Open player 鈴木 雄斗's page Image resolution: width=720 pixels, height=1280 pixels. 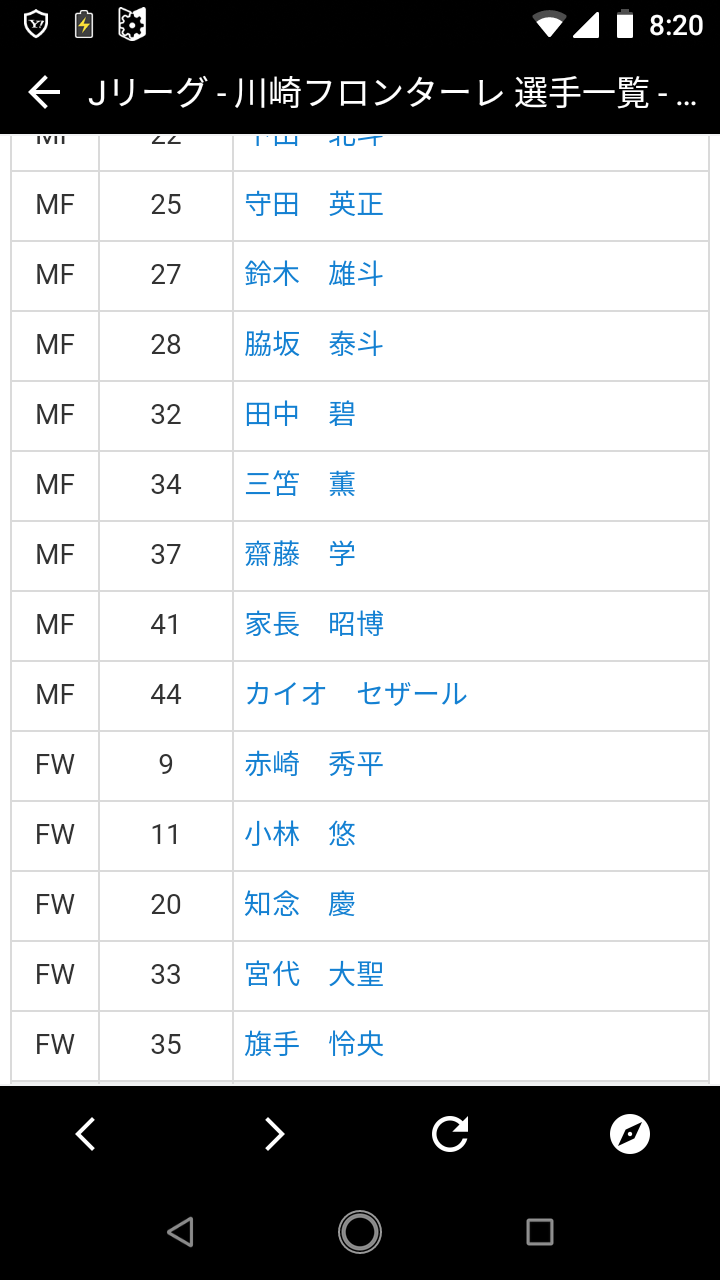314,275
